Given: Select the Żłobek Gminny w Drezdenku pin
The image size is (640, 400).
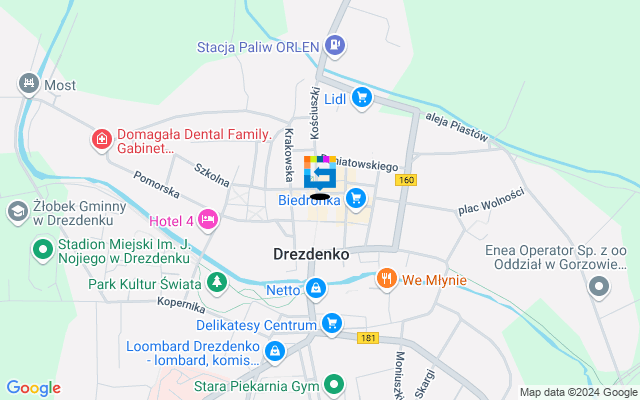Looking at the screenshot, I should tap(18, 211).
